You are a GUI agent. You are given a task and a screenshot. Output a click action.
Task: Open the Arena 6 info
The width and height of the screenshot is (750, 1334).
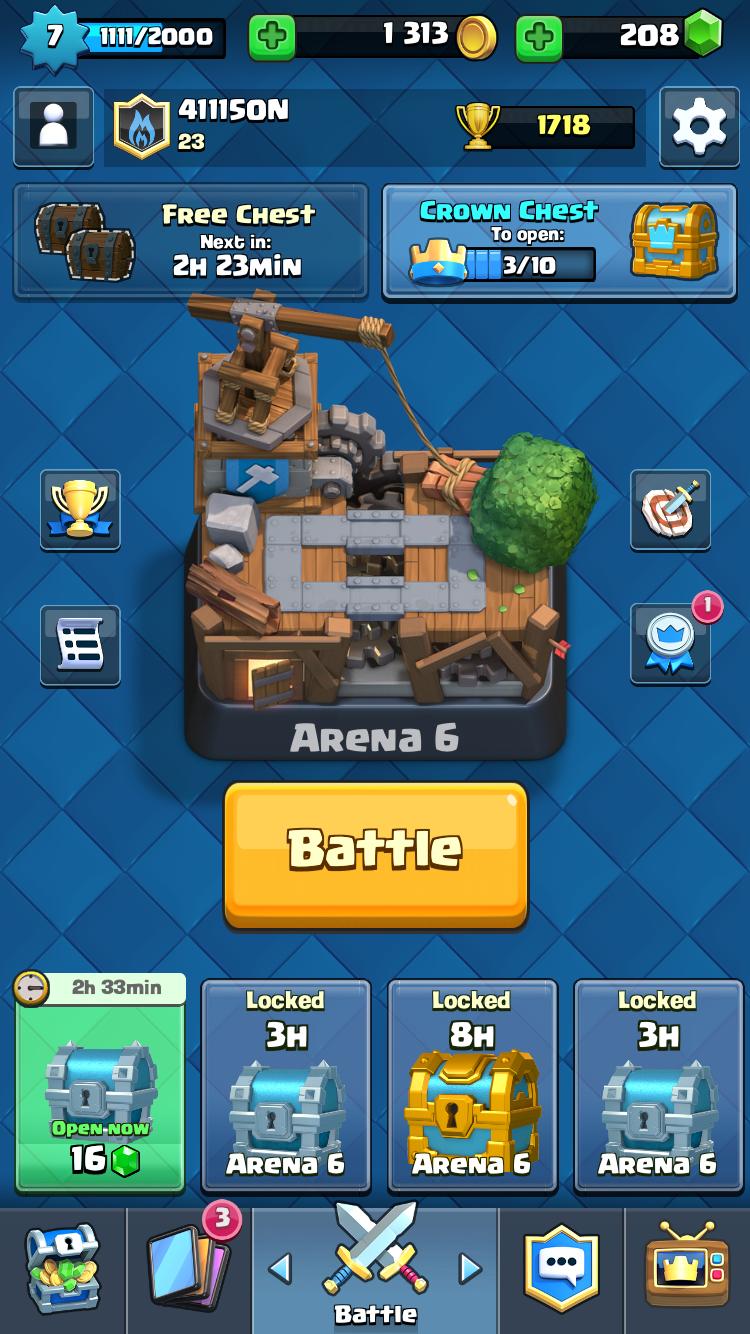point(375,530)
